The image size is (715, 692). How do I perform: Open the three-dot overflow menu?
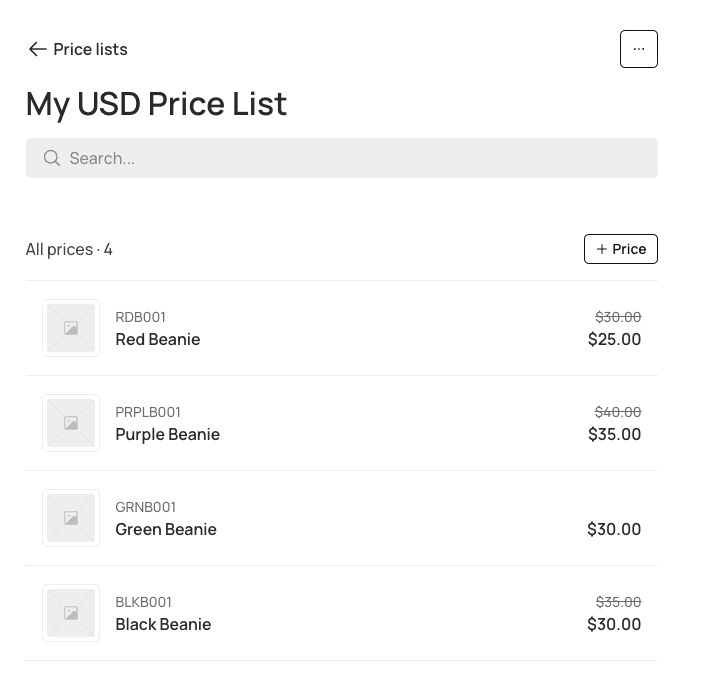pos(638,49)
